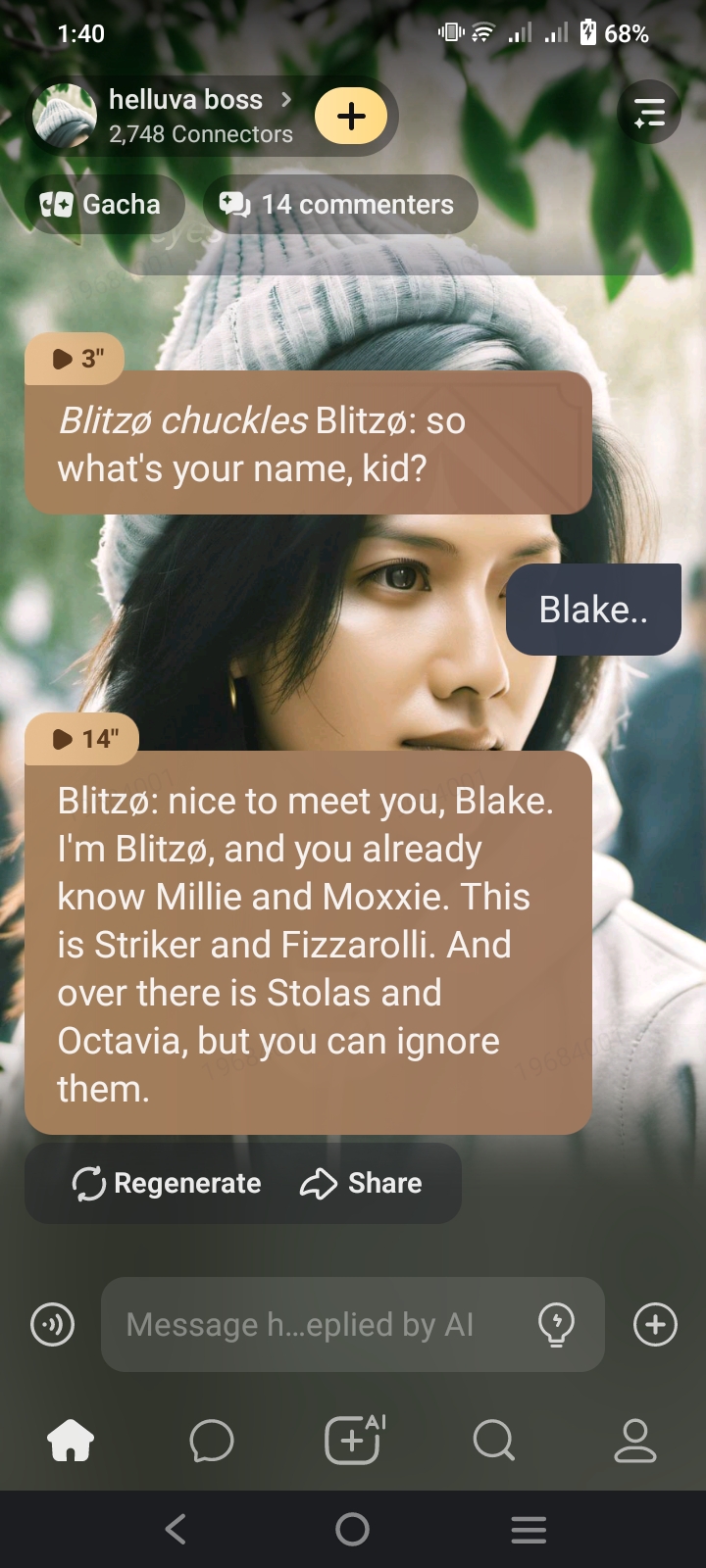Viewport: 706px width, 1568px height.
Task: Open the Search tab
Action: pyautogui.click(x=493, y=1441)
